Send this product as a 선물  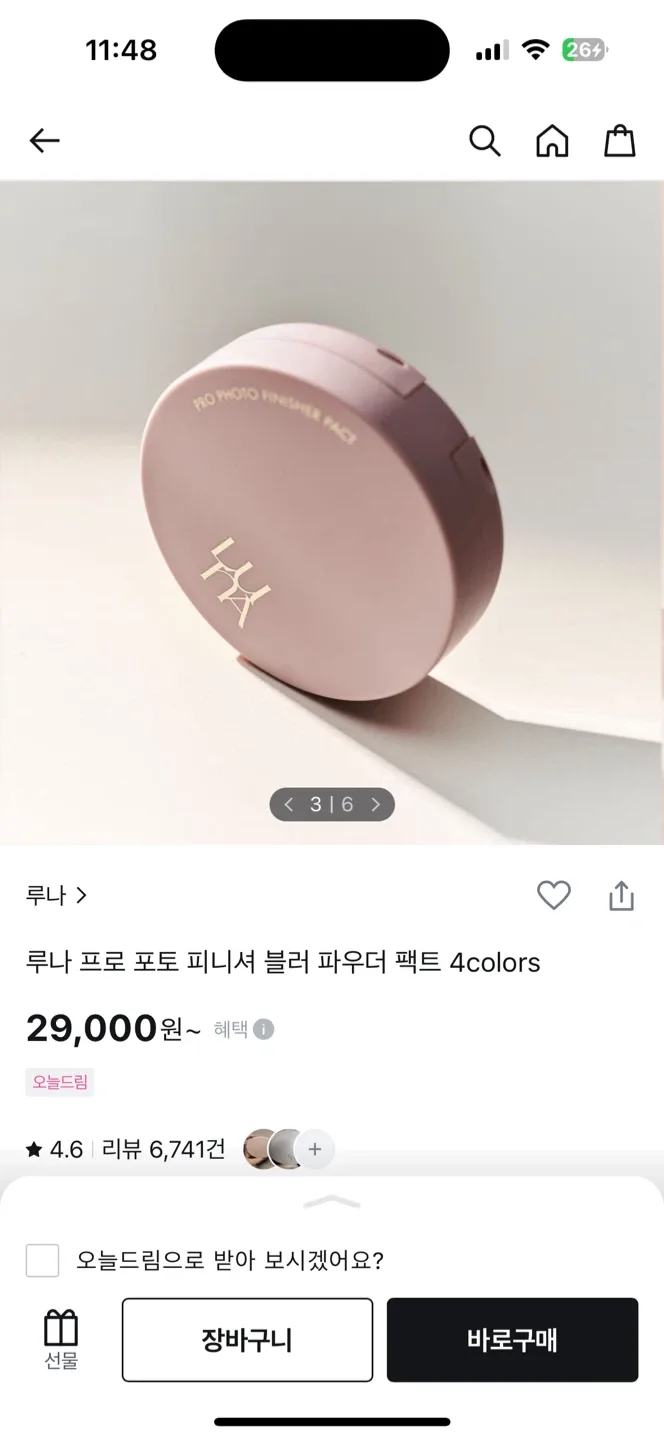pyautogui.click(x=61, y=1339)
